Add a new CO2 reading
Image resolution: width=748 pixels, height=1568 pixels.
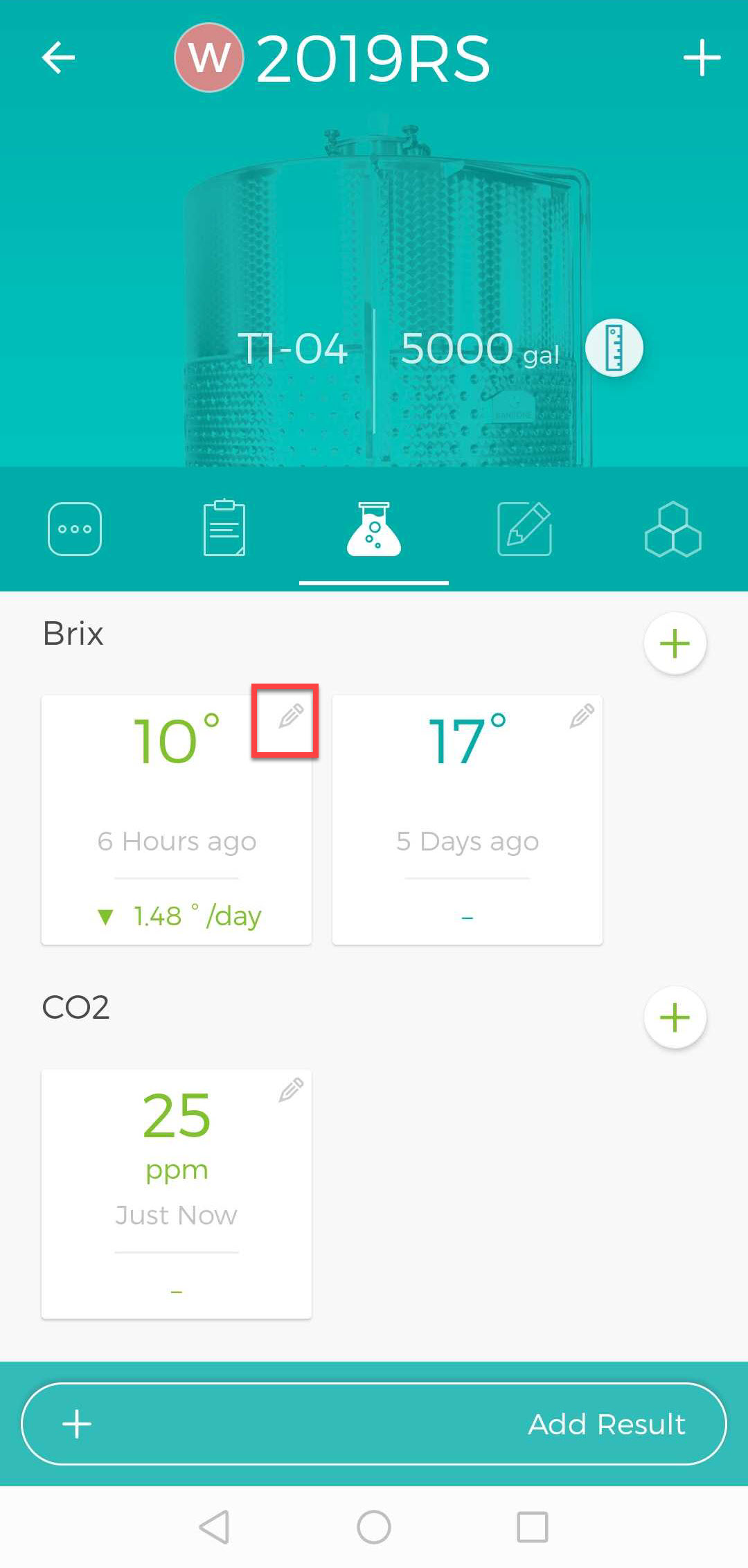675,1018
